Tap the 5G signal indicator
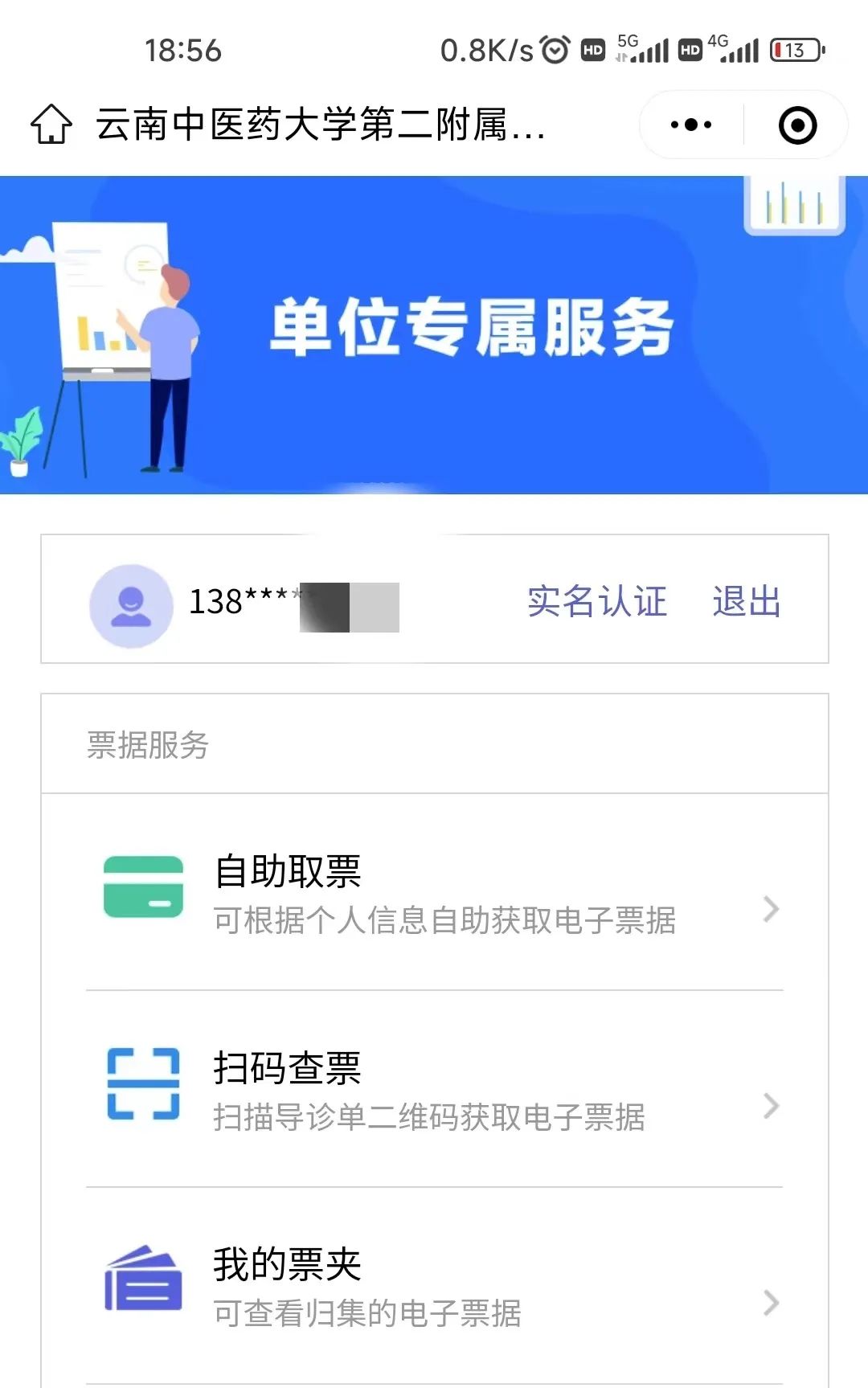This screenshot has height=1388, width=868. [x=643, y=50]
